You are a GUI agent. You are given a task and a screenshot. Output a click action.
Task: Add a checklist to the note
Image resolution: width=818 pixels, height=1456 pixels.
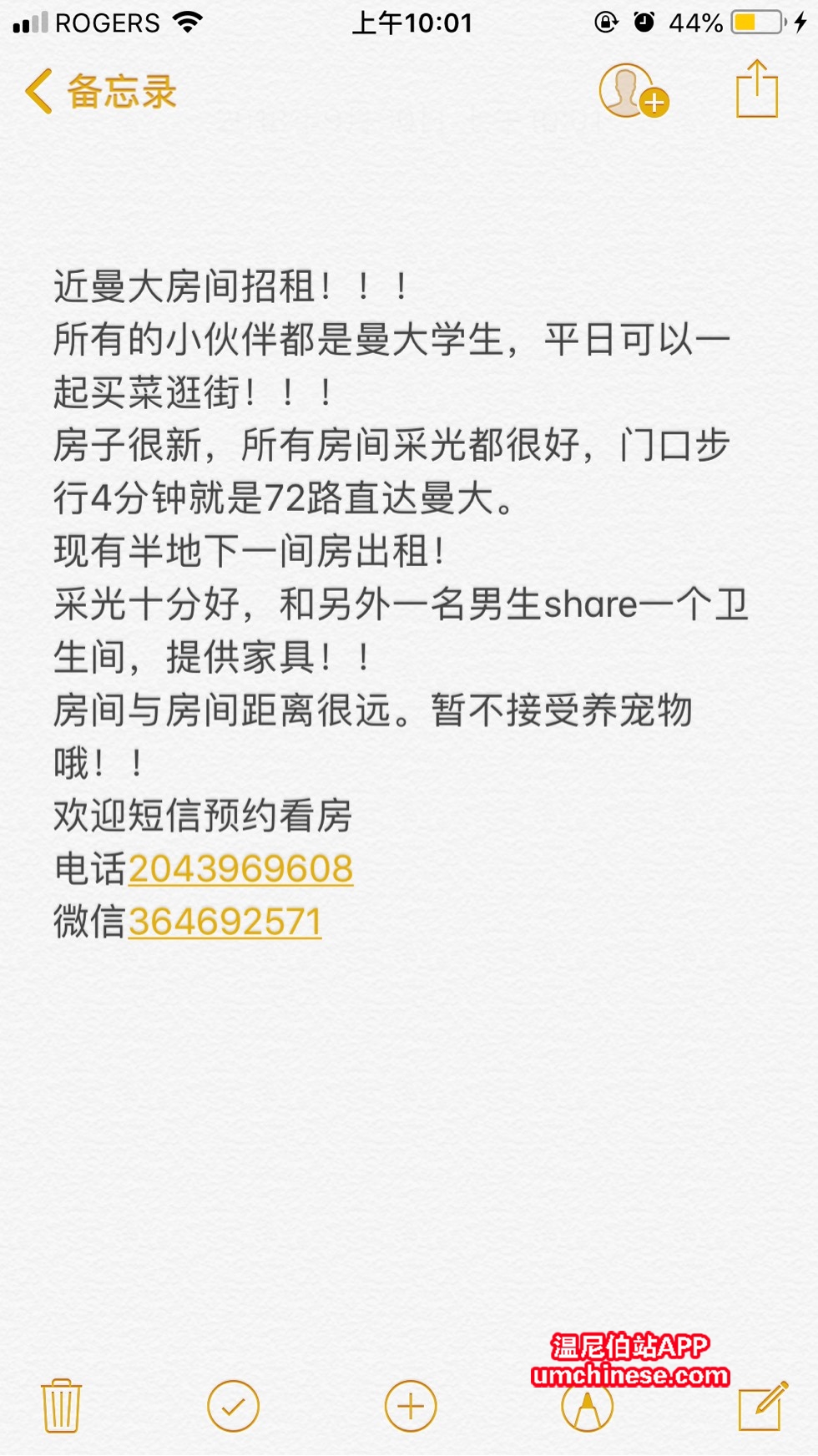point(233,1405)
